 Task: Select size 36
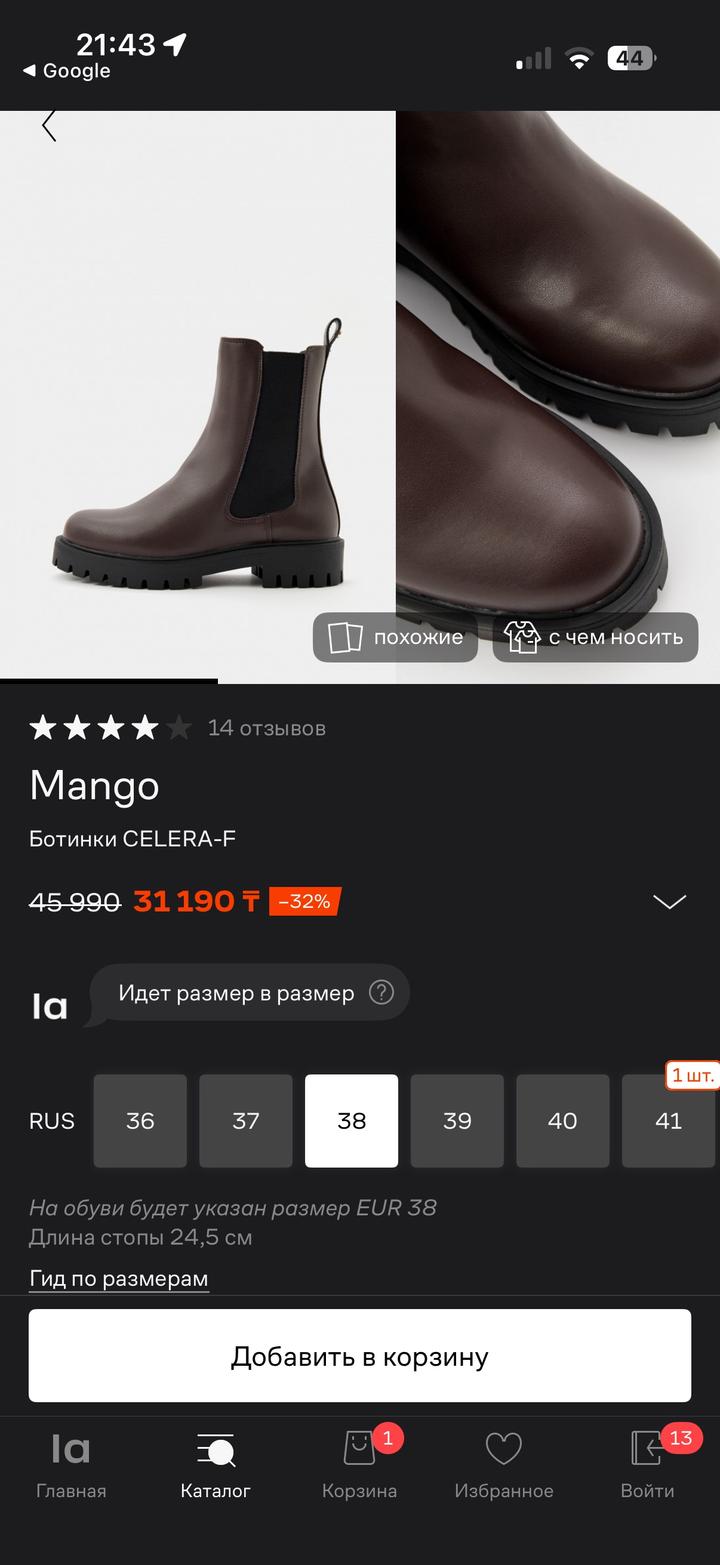tap(140, 1121)
